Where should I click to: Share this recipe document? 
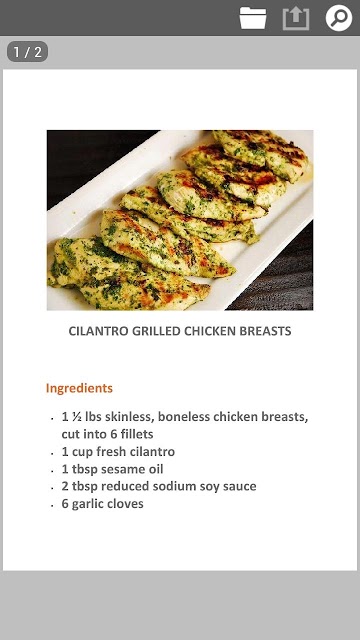pos(296,18)
